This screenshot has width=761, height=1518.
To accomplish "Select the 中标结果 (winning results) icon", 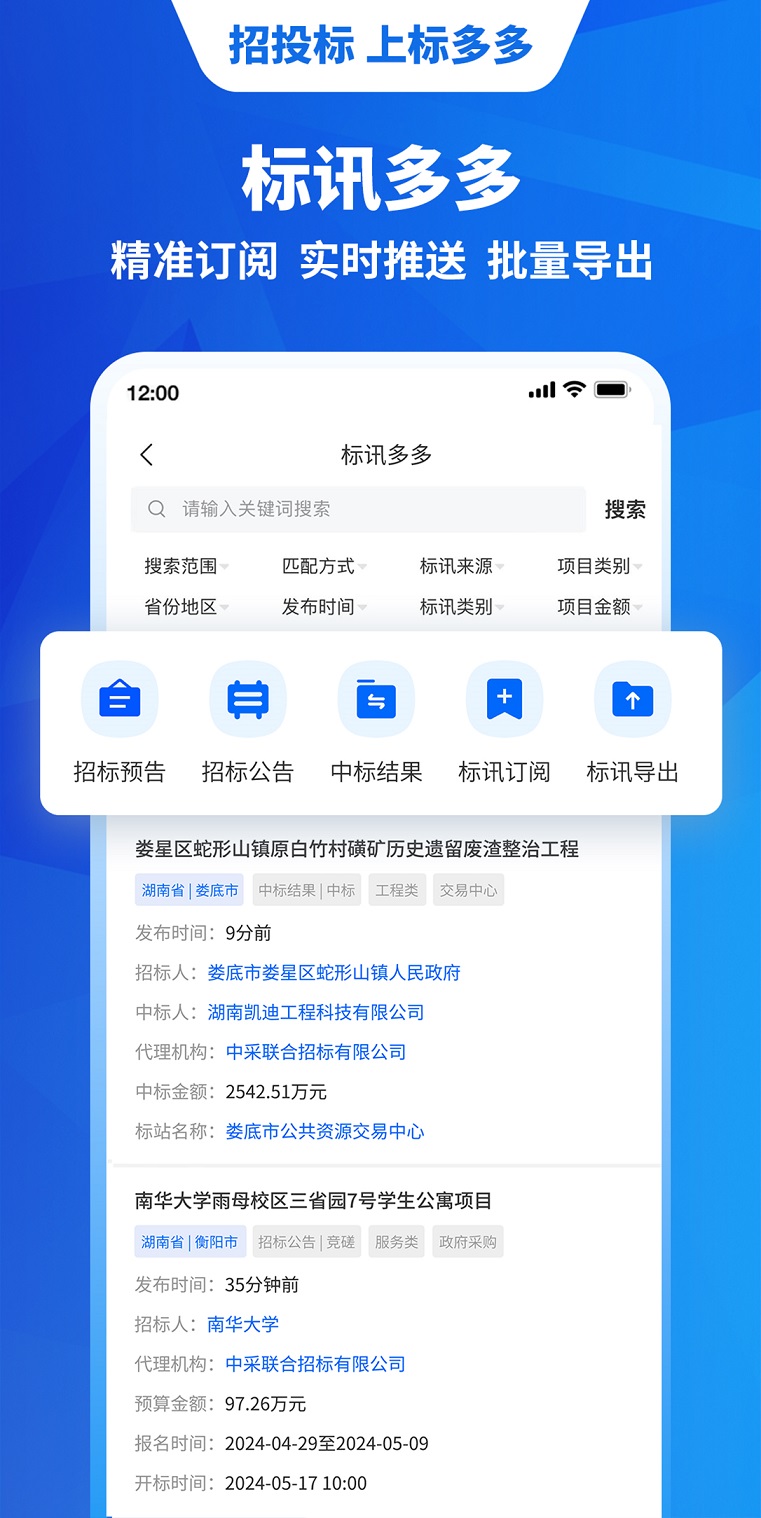I will pyautogui.click(x=375, y=699).
